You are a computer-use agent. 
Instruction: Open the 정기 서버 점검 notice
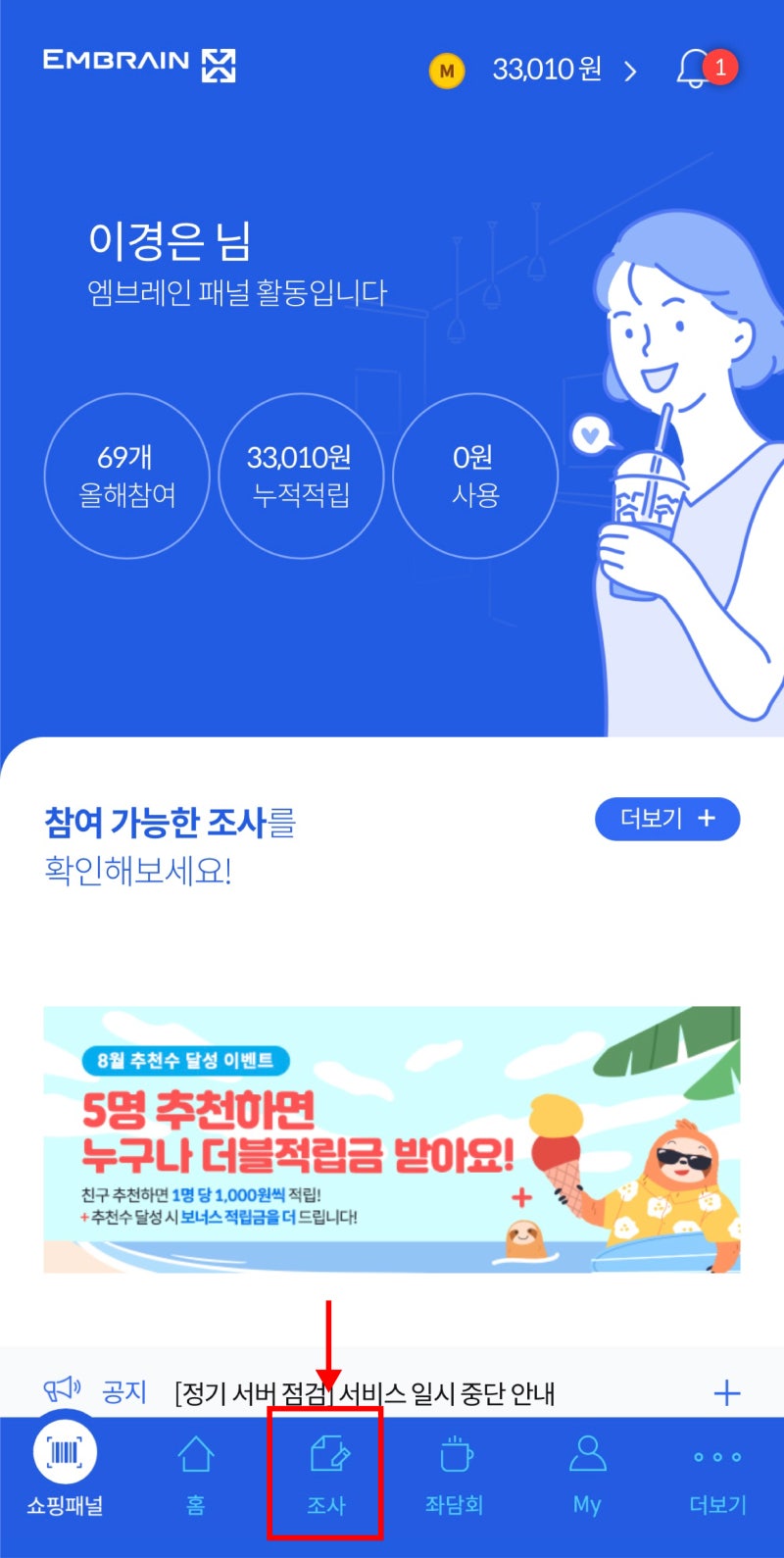pyautogui.click(x=365, y=1392)
